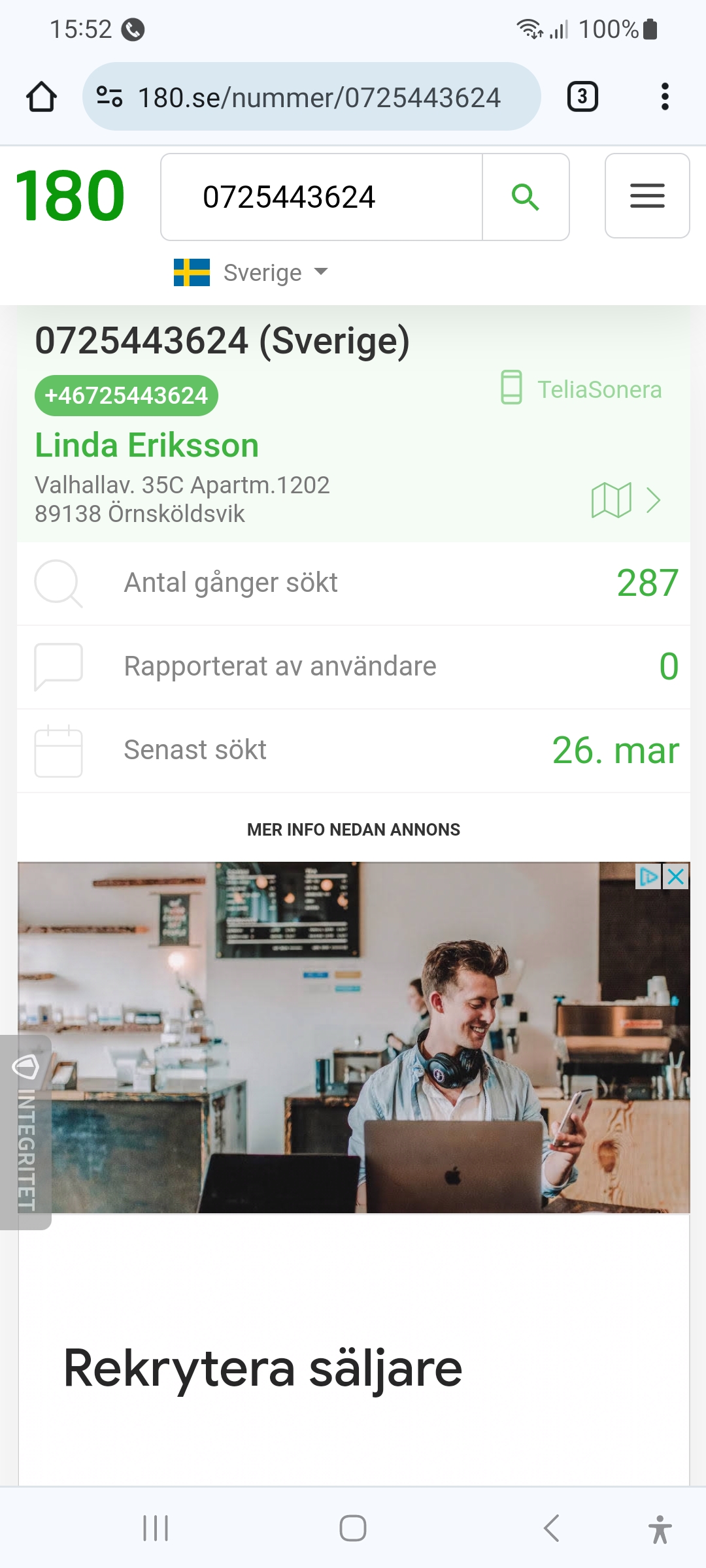Show the address on the map

coord(626,500)
